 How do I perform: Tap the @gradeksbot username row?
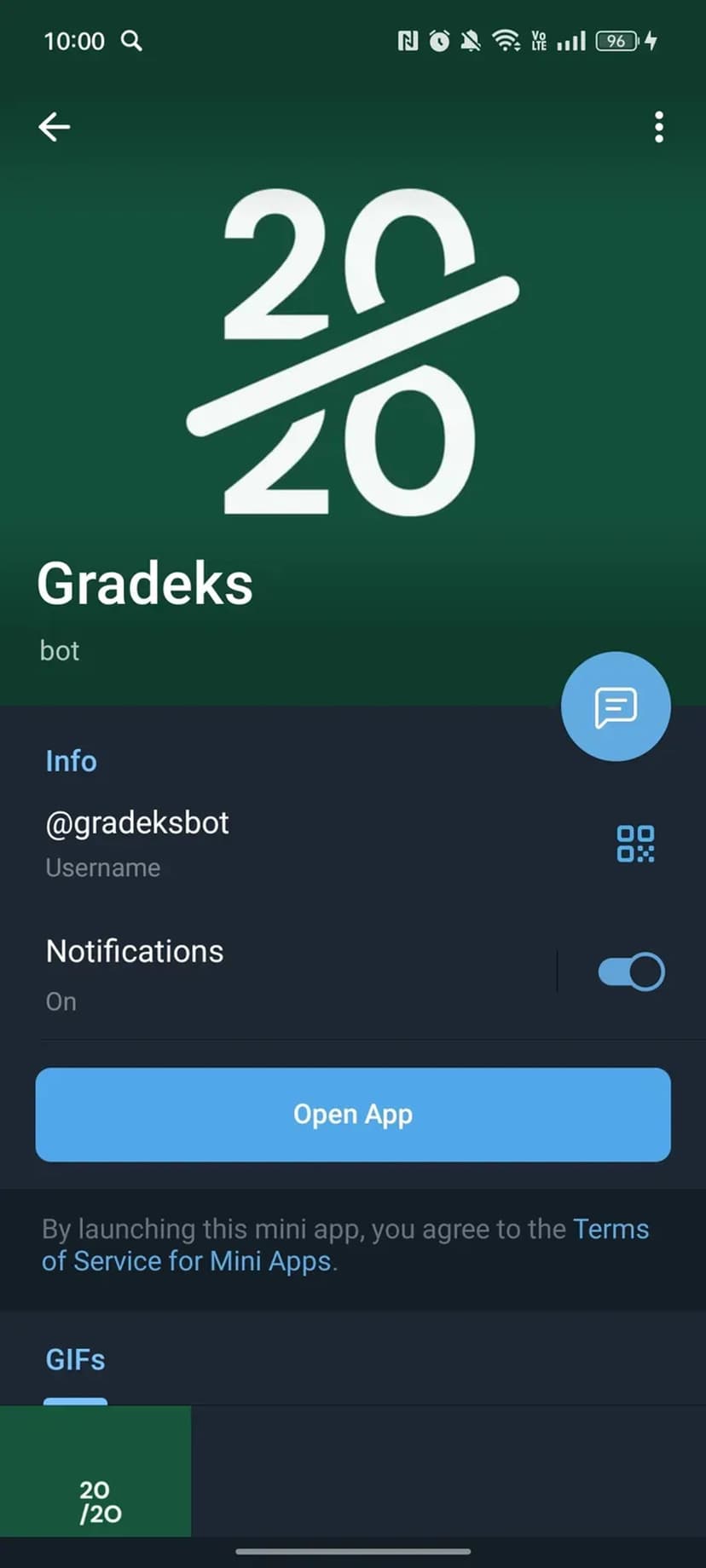[x=256, y=842]
